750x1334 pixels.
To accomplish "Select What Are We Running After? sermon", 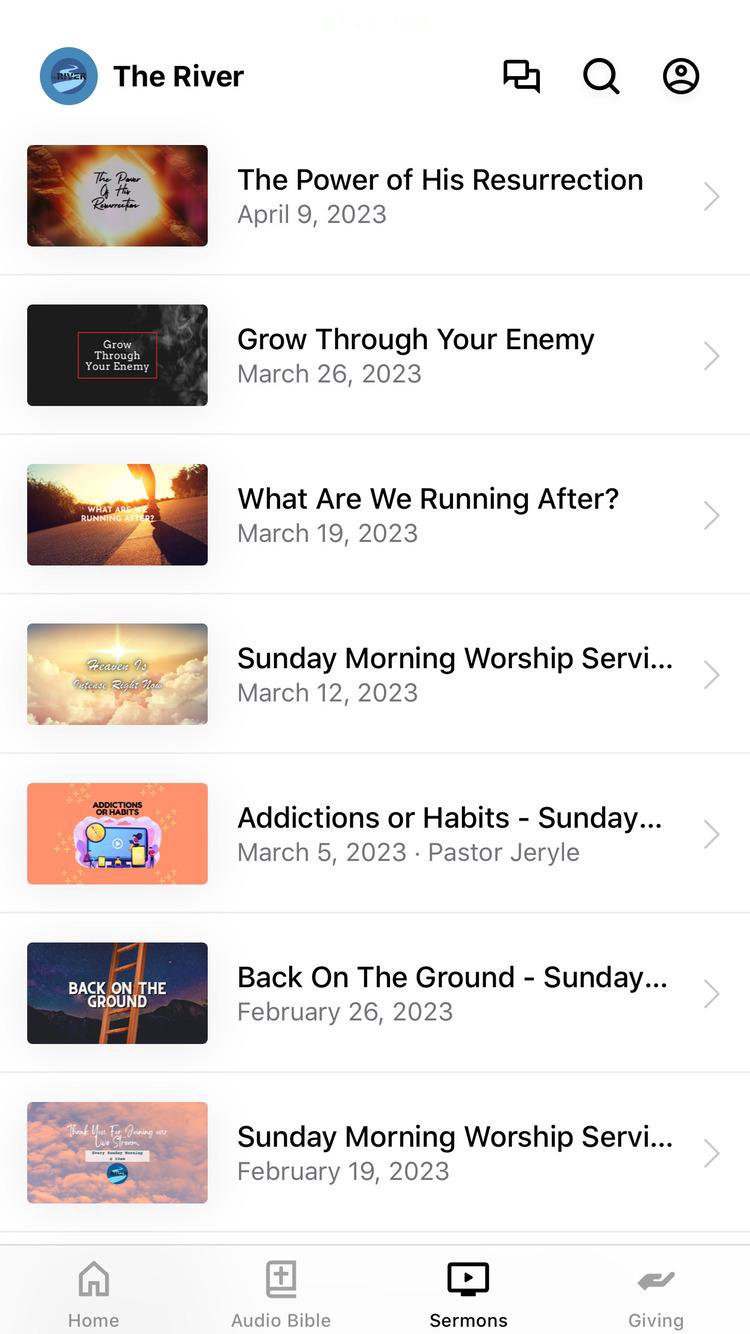I will 428,515.
